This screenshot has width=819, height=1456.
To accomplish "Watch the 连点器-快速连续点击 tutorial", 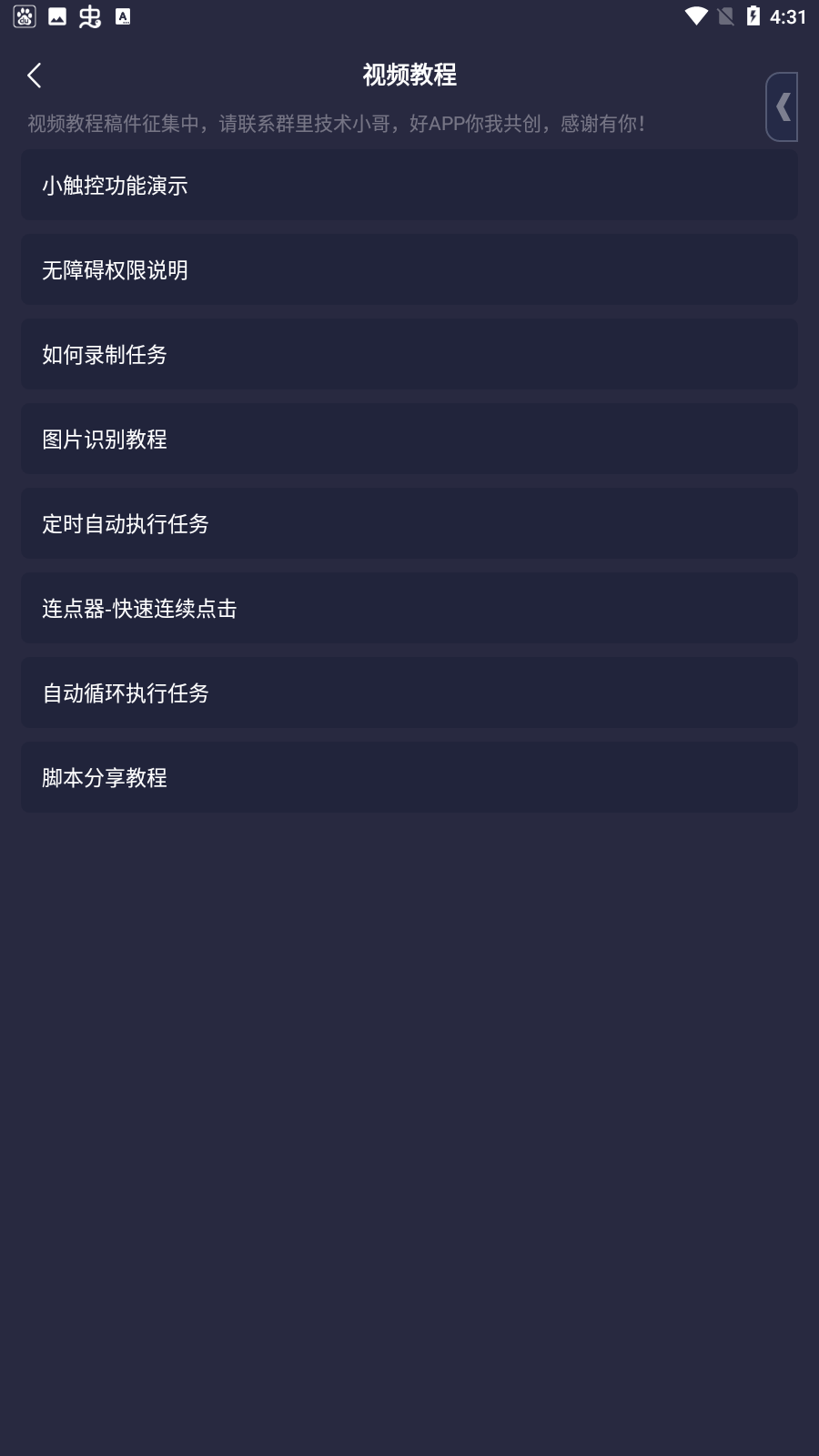I will (x=409, y=609).
